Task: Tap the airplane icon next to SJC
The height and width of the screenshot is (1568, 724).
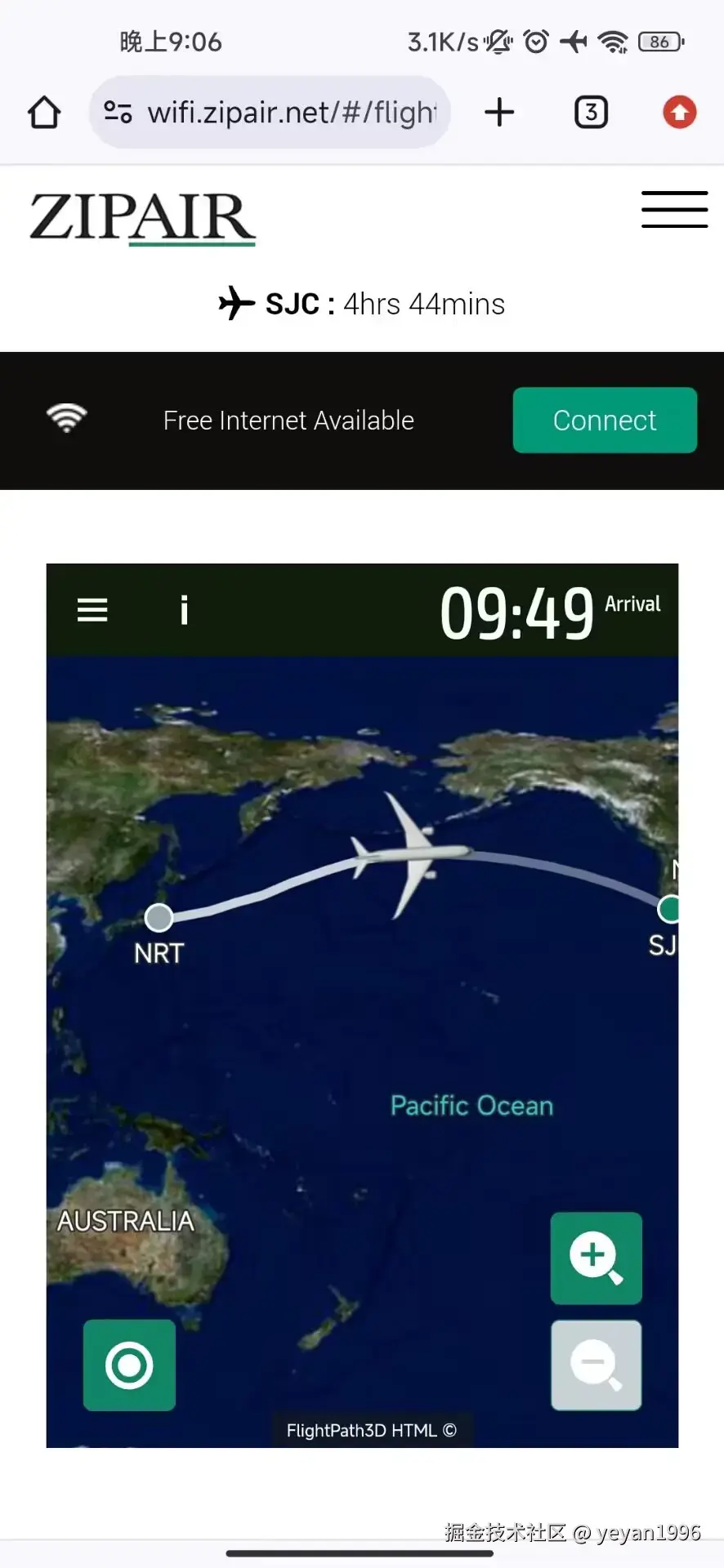Action: coord(235,303)
